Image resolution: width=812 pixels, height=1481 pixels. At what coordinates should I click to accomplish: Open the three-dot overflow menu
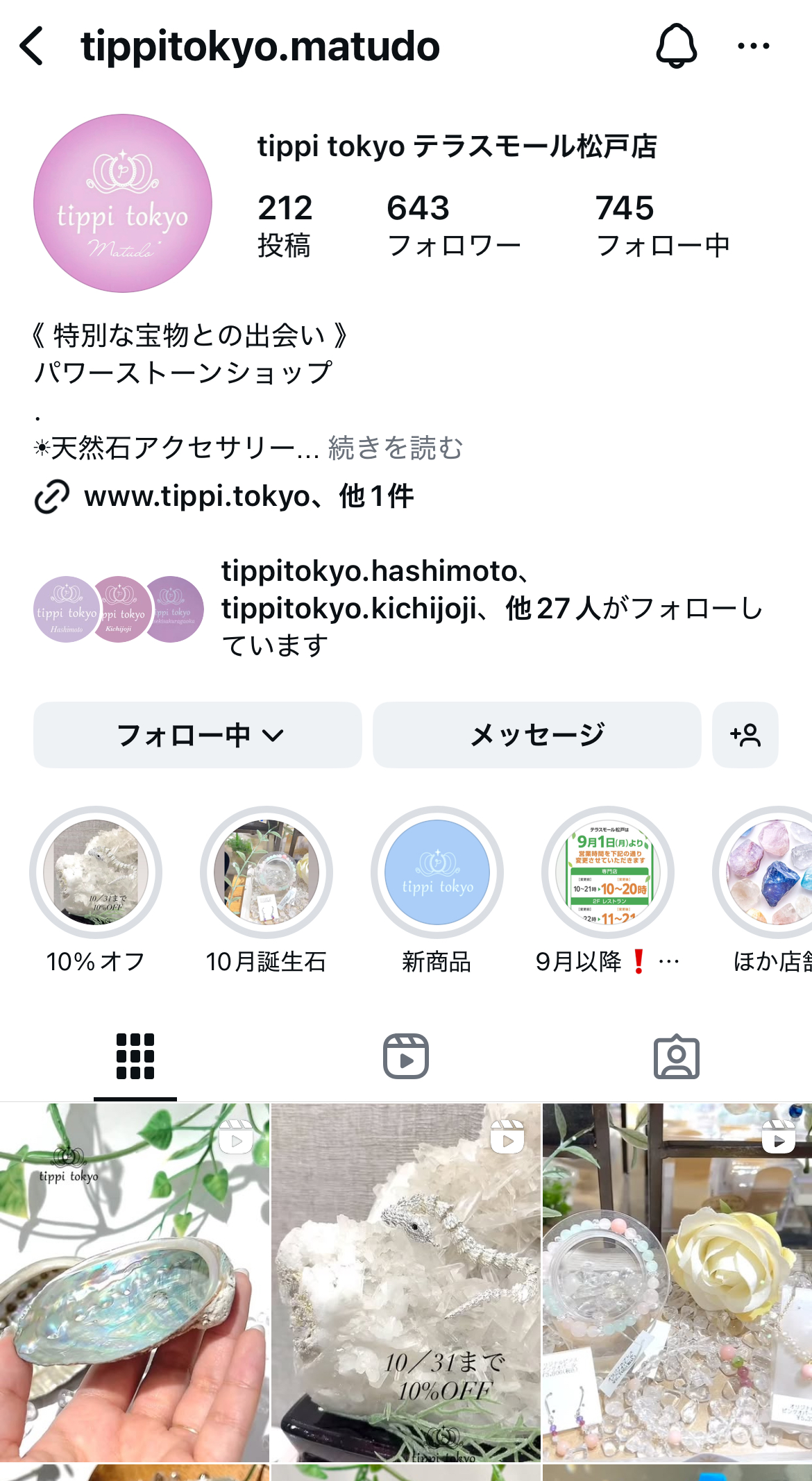click(753, 46)
